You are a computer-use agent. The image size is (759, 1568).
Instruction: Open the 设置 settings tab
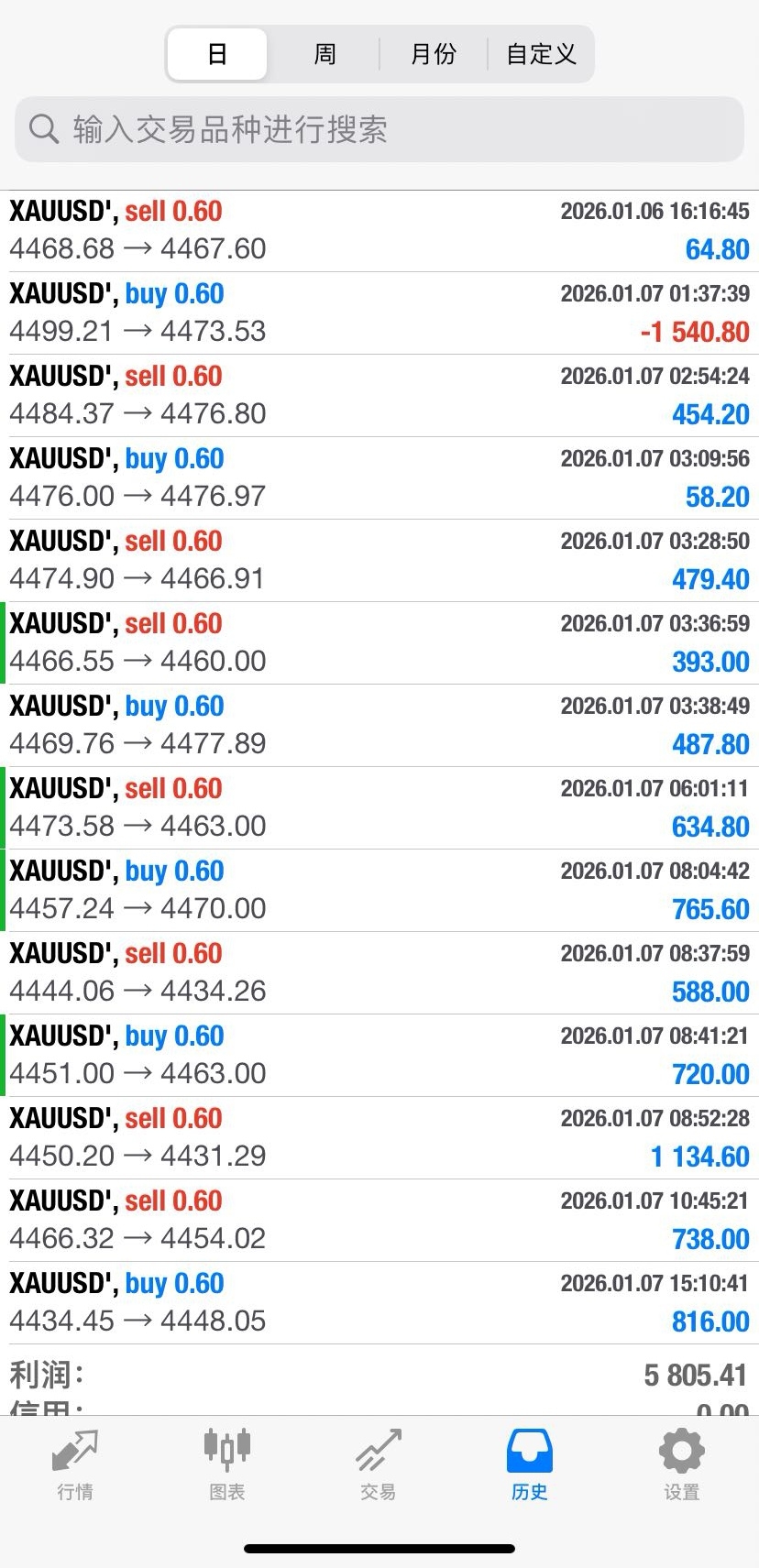coord(681,1465)
